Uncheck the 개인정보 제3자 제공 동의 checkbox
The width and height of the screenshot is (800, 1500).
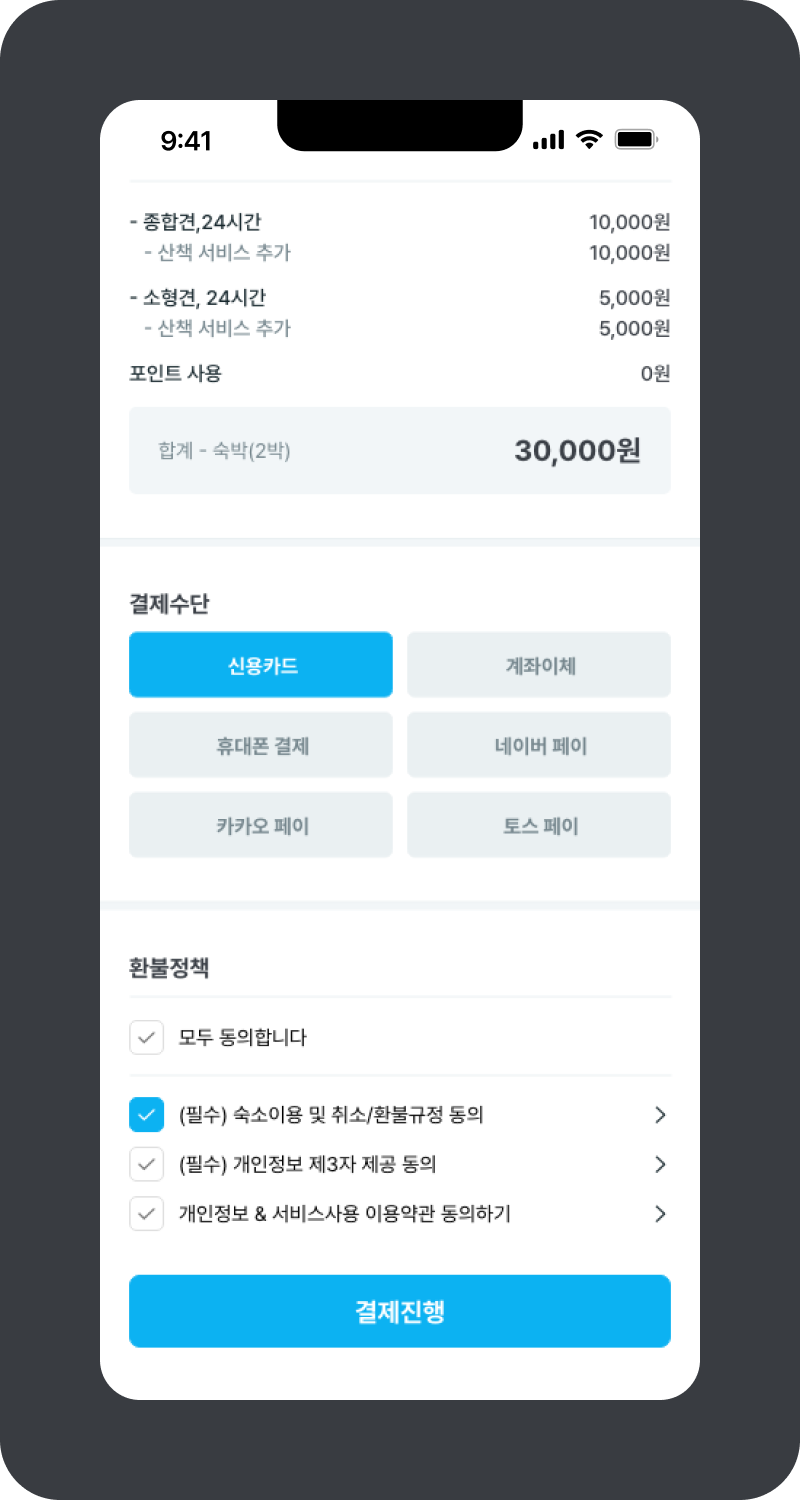[146, 1164]
